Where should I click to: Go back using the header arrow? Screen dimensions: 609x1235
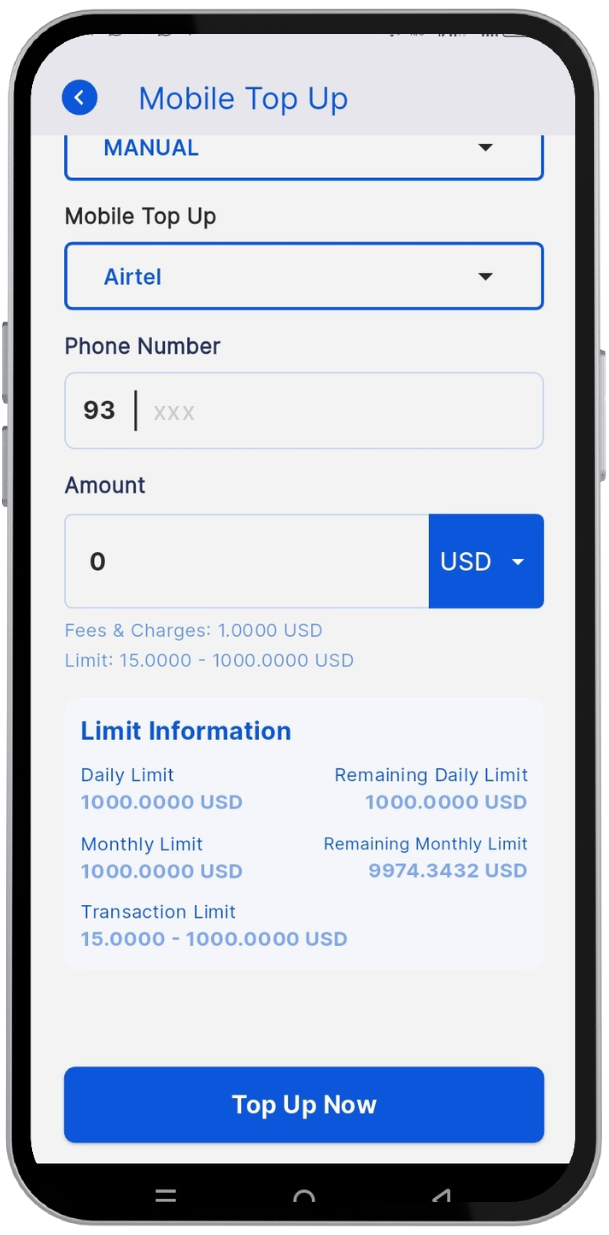pos(80,98)
